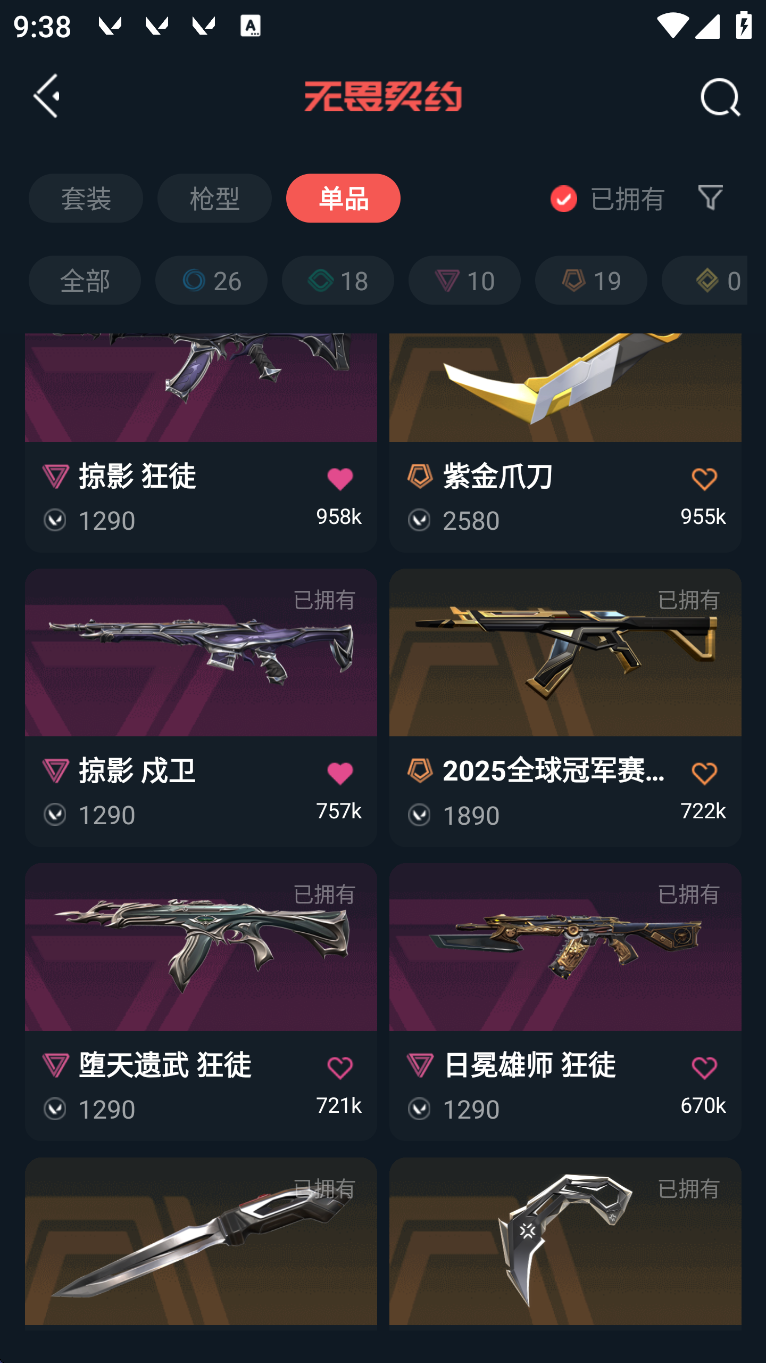Filter by the green tier chip showing 18
This screenshot has height=1363, width=766.
coord(338,280)
